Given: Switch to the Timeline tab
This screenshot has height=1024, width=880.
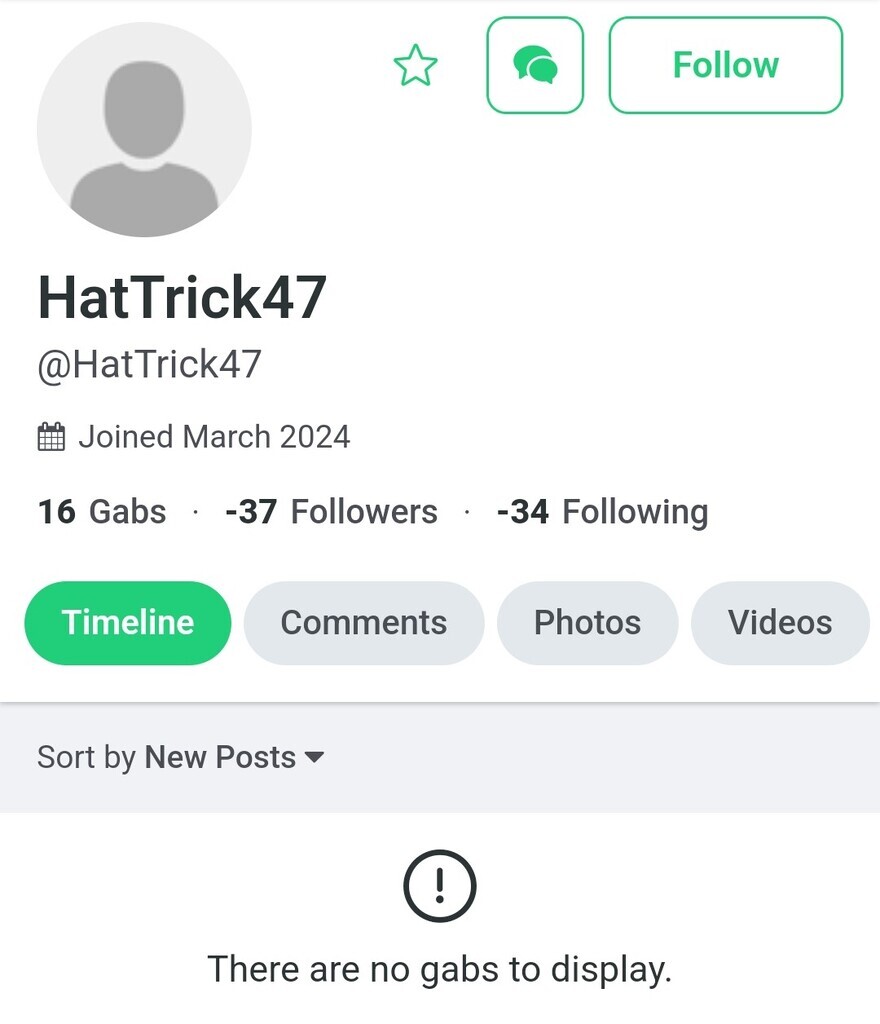Looking at the screenshot, I should 128,622.
